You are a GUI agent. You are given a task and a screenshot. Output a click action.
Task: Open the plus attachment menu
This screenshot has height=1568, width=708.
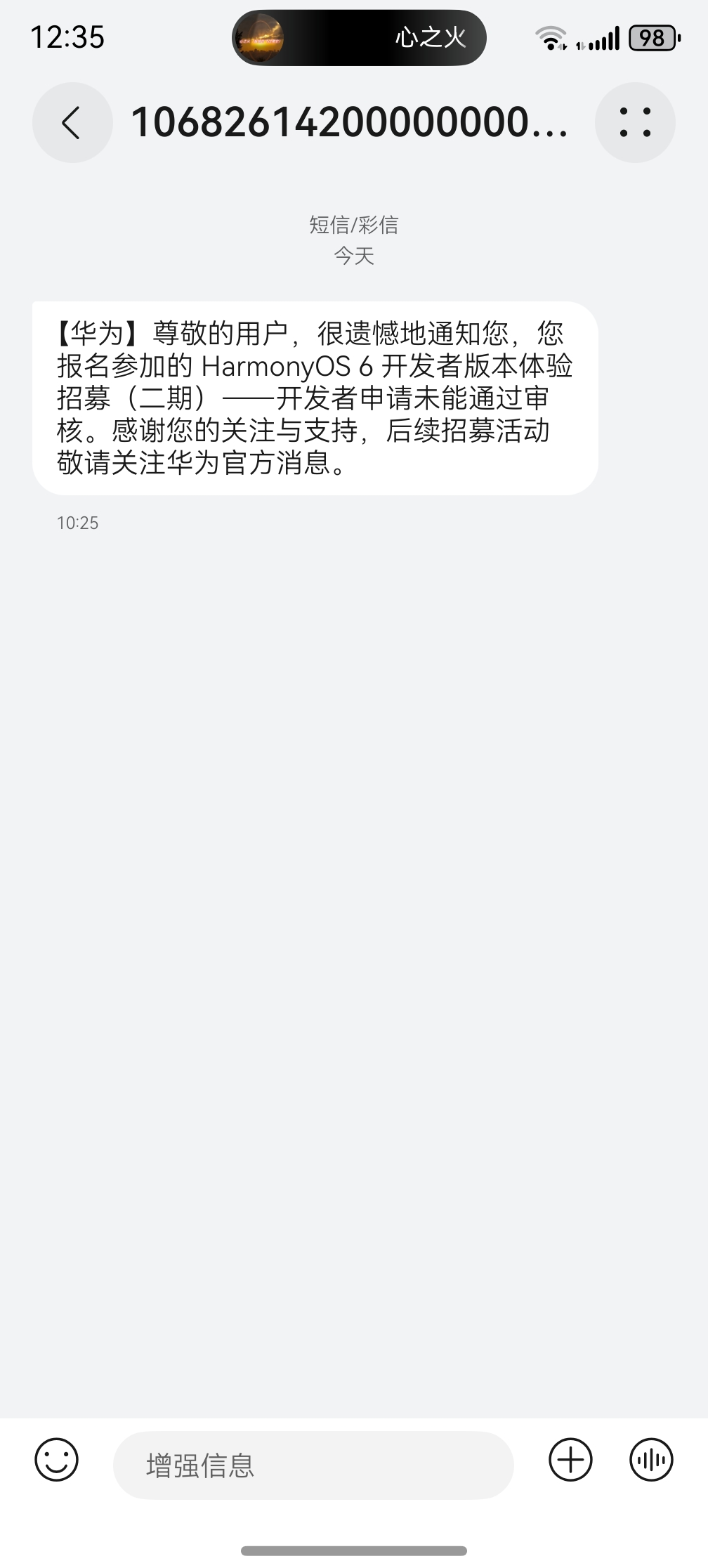pos(570,1460)
